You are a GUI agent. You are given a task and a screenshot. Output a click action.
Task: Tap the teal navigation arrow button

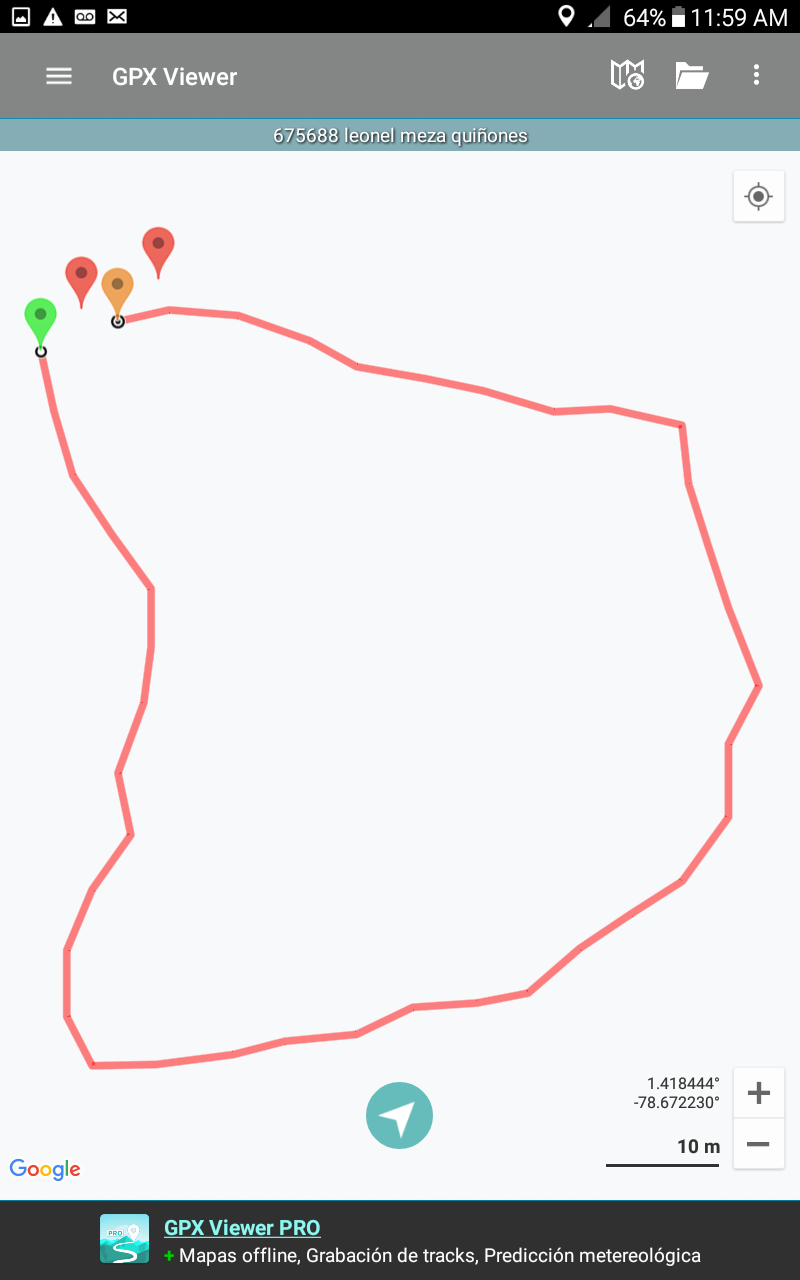click(x=399, y=1115)
